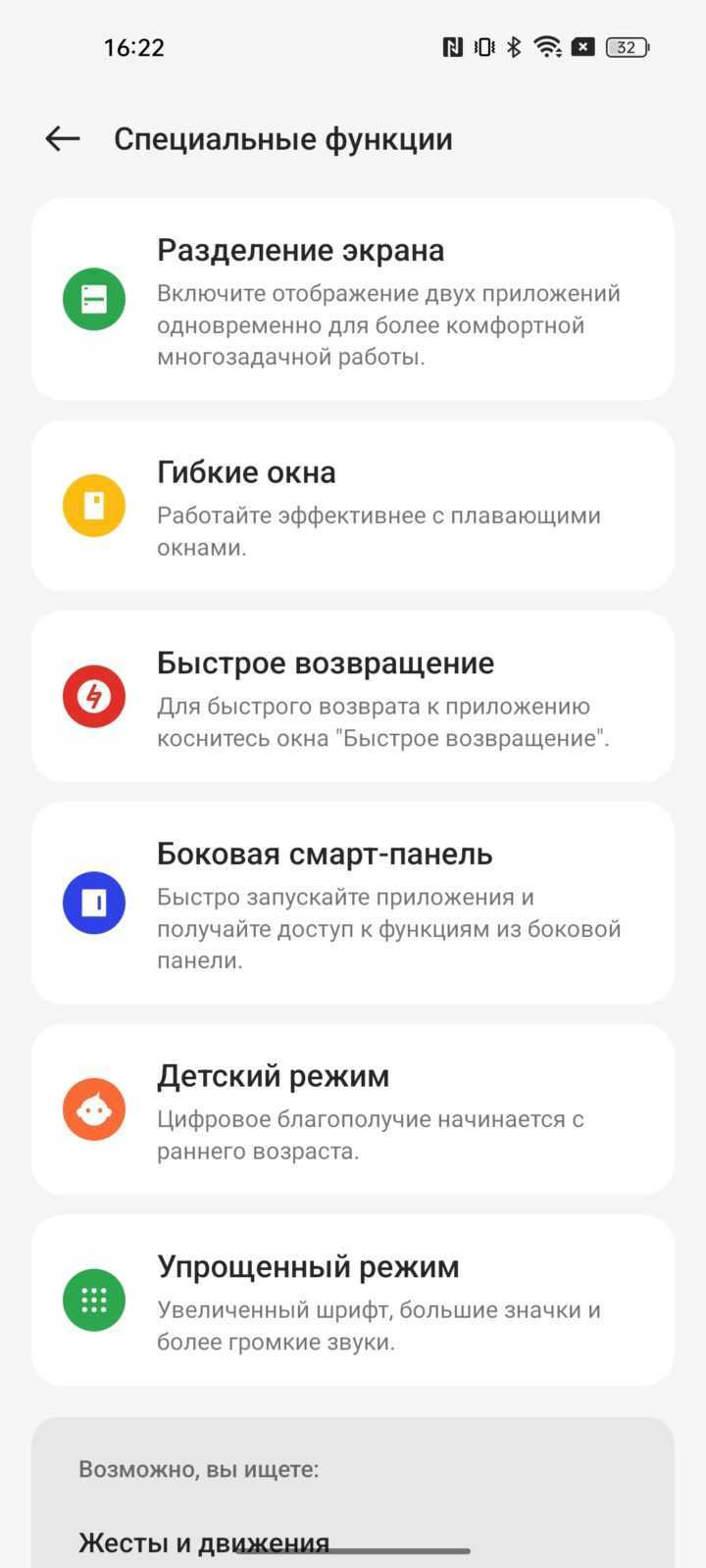
Task: Open Быстрое возвращение option
Action: click(353, 697)
